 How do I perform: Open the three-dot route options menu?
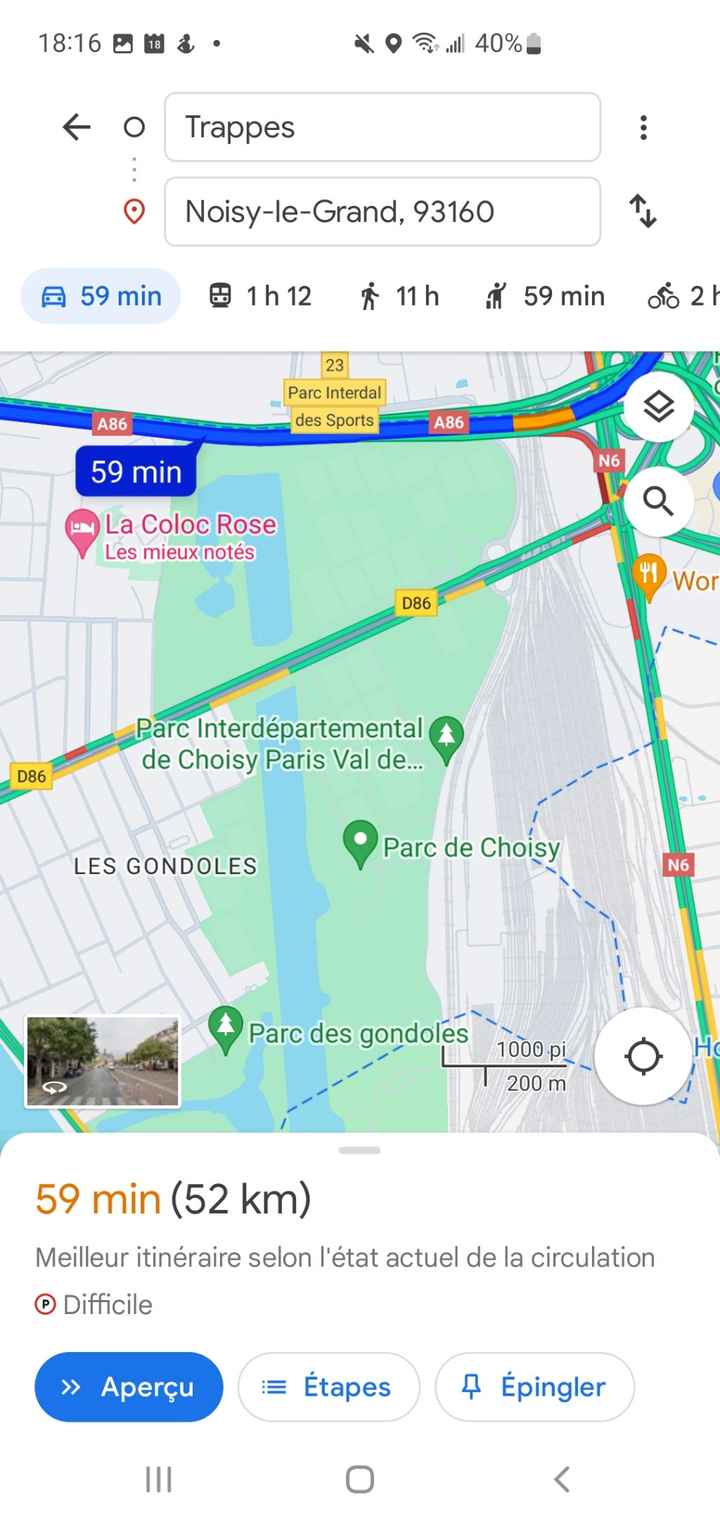(643, 127)
